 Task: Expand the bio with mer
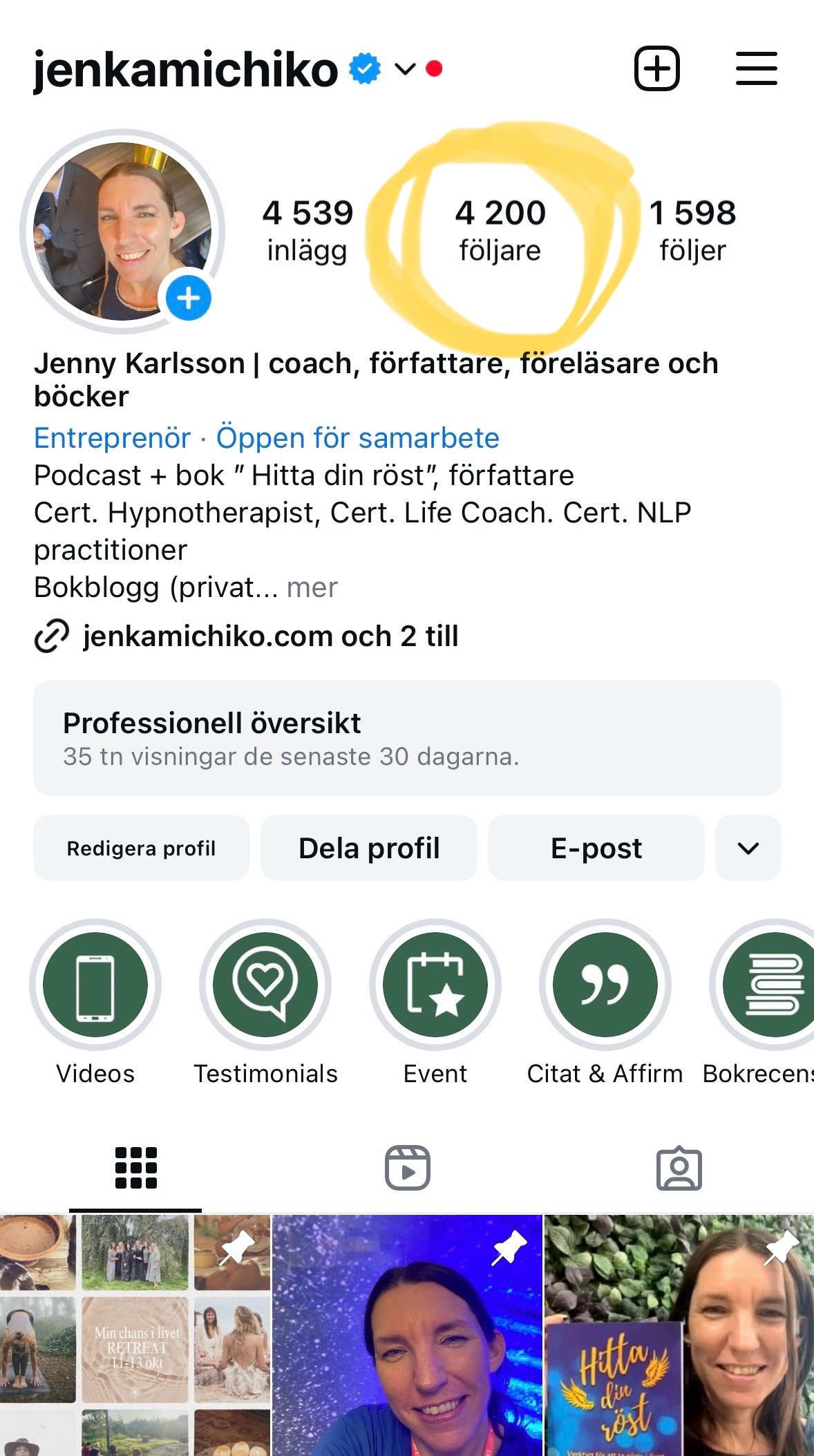[x=312, y=587]
